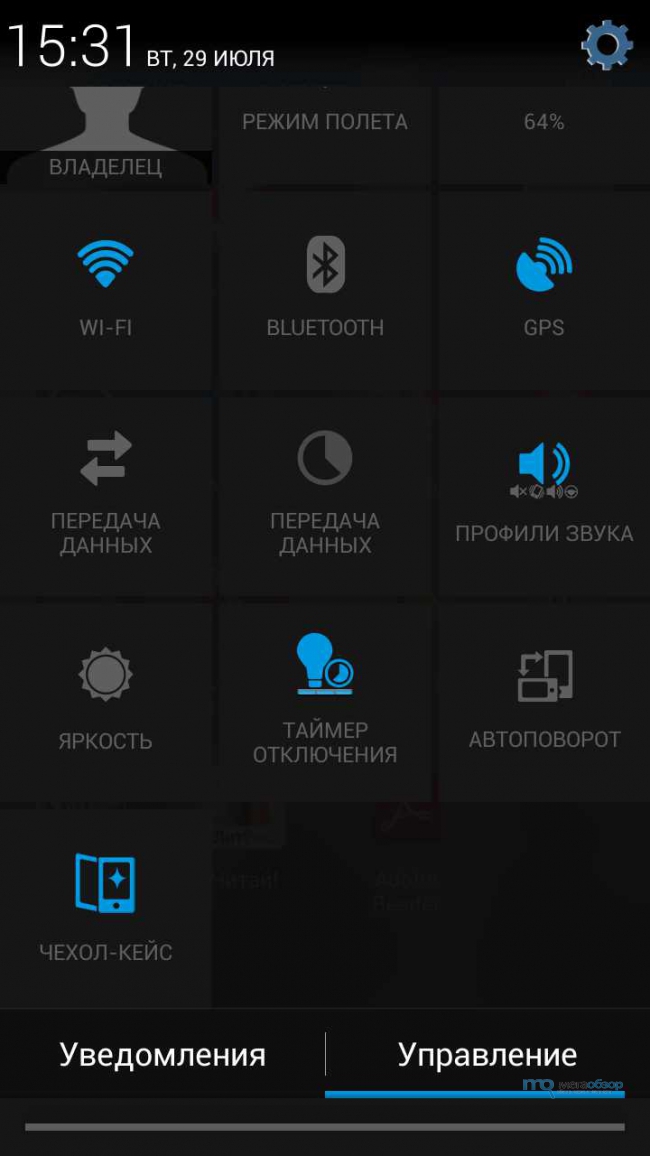This screenshot has width=650, height=1156.
Task: Toggle the Чехол-кейс tile
Action: coord(105,908)
